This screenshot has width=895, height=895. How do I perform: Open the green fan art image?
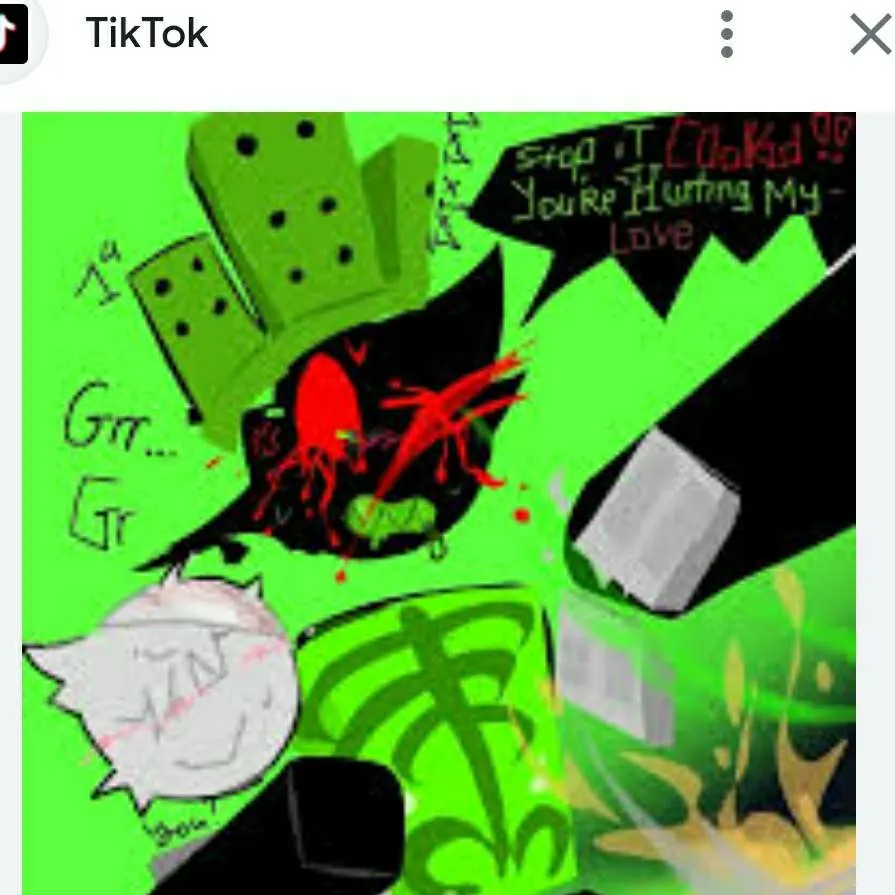tap(438, 500)
